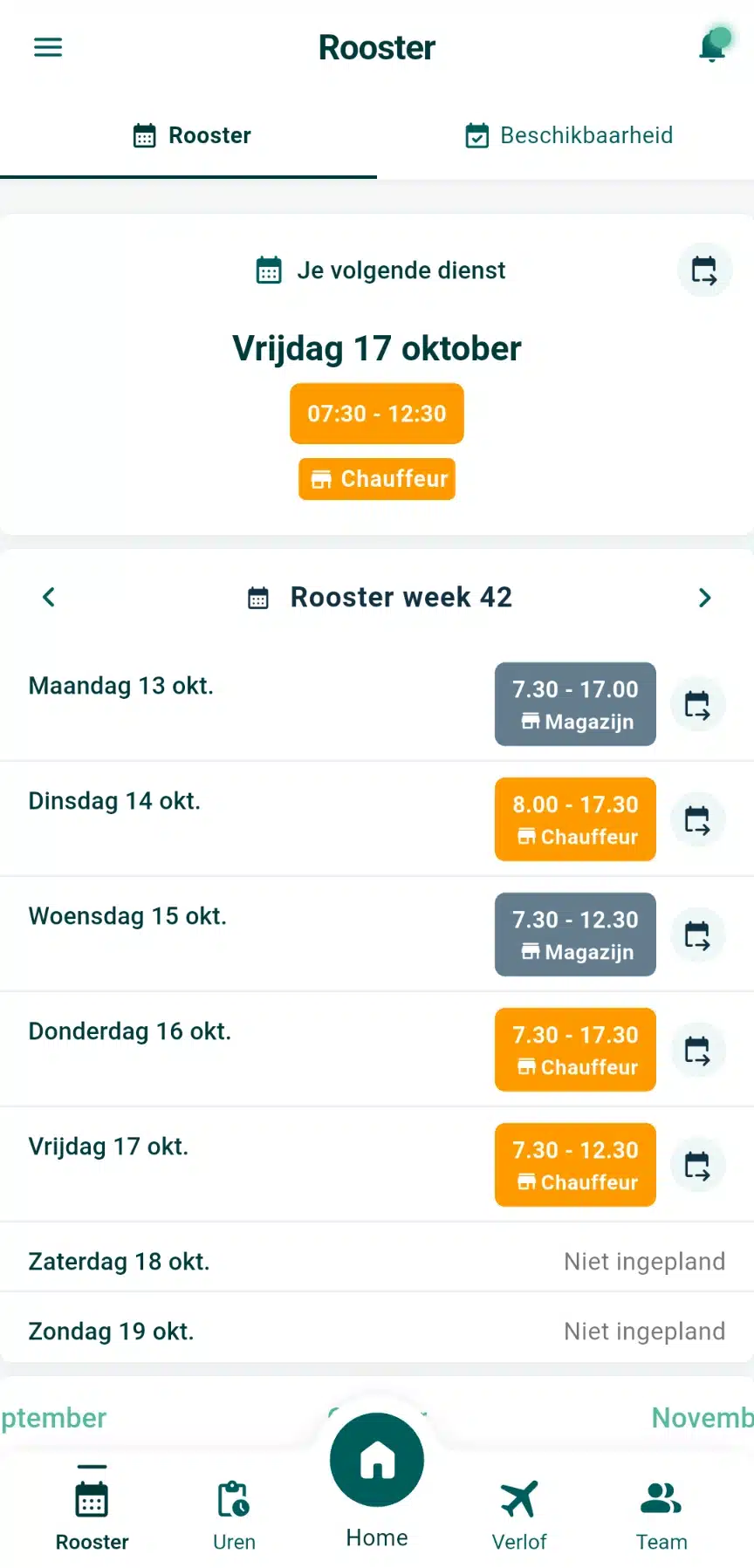
Task: Tap the swap icon for next shift
Action: coord(704,270)
